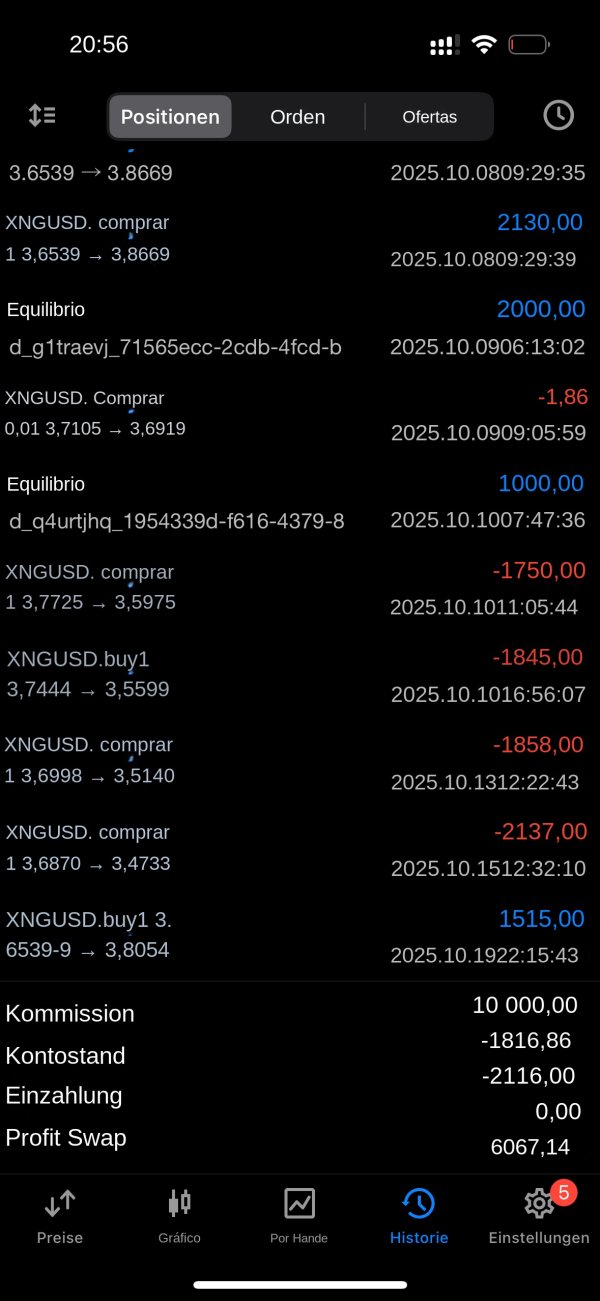Switch to the Por Hande tab

tap(299, 1215)
